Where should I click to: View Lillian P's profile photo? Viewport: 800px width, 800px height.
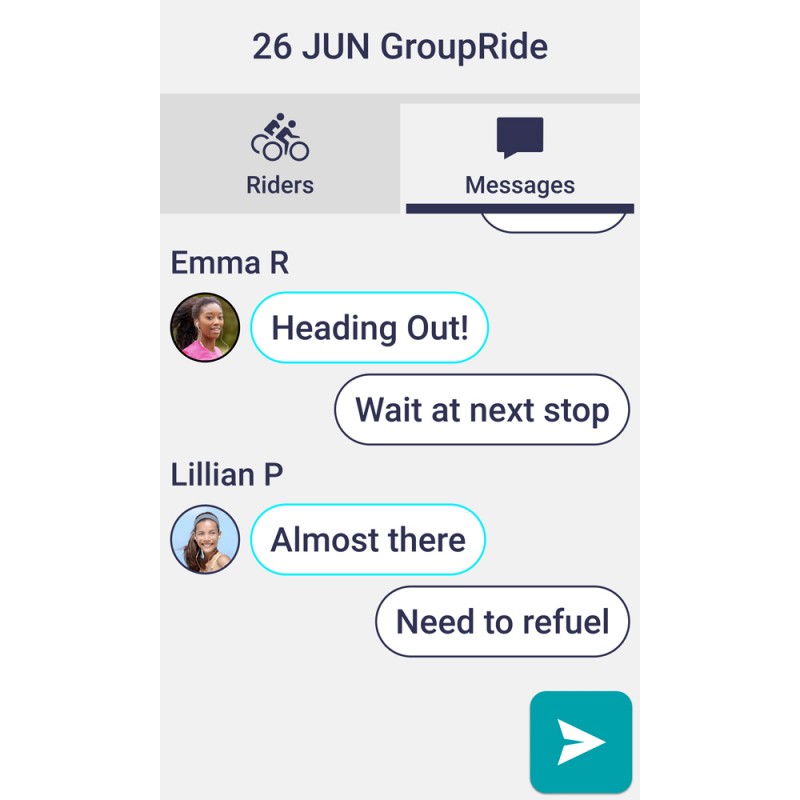pyautogui.click(x=205, y=540)
